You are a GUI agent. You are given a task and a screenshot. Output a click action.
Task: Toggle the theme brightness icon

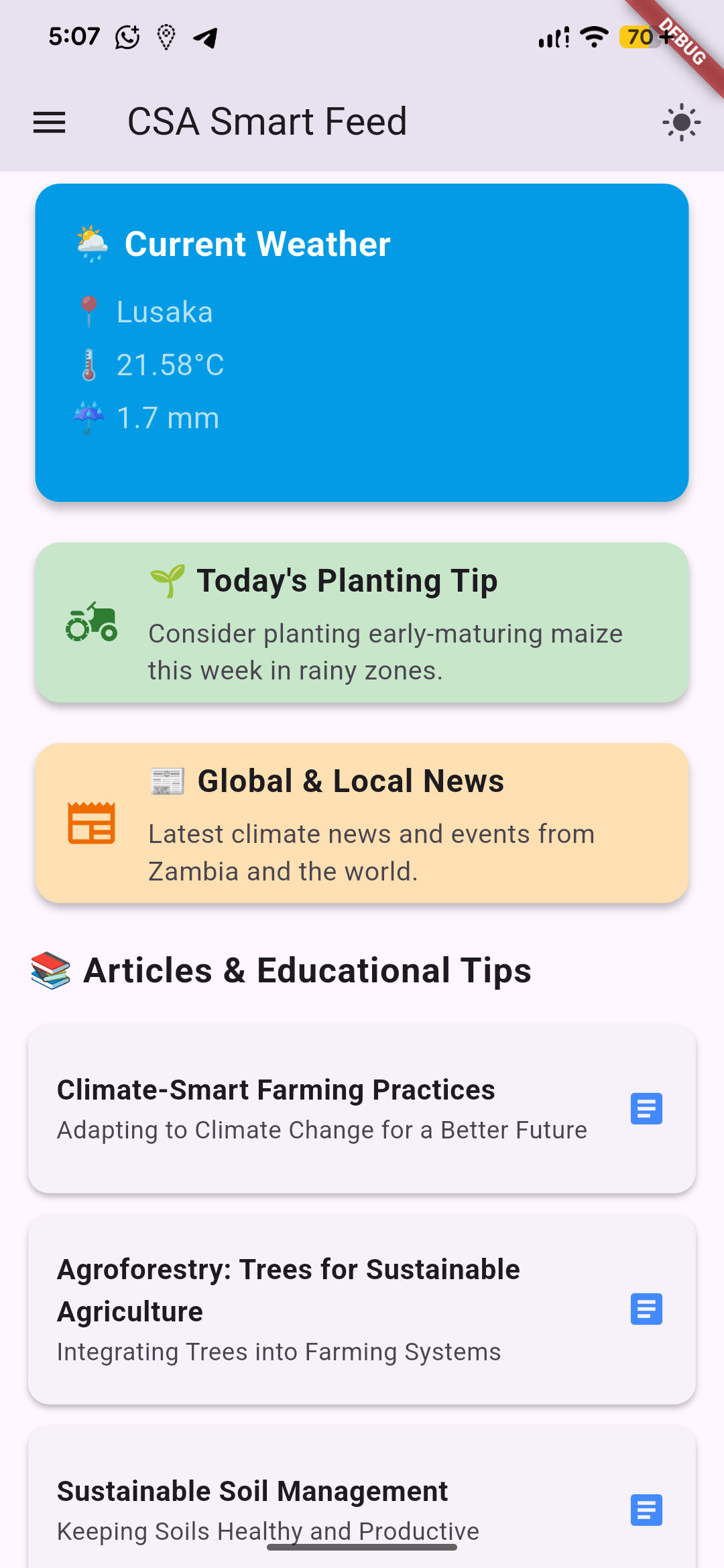681,122
